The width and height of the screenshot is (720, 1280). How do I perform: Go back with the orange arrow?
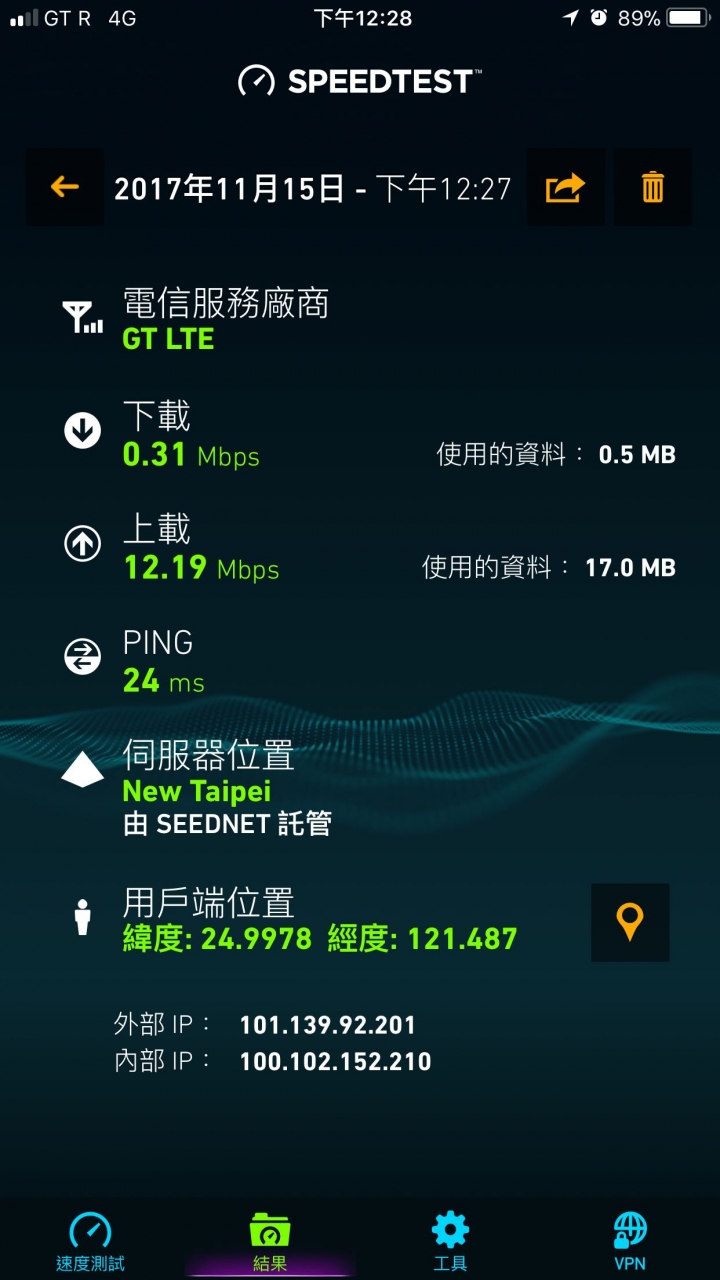[x=65, y=187]
